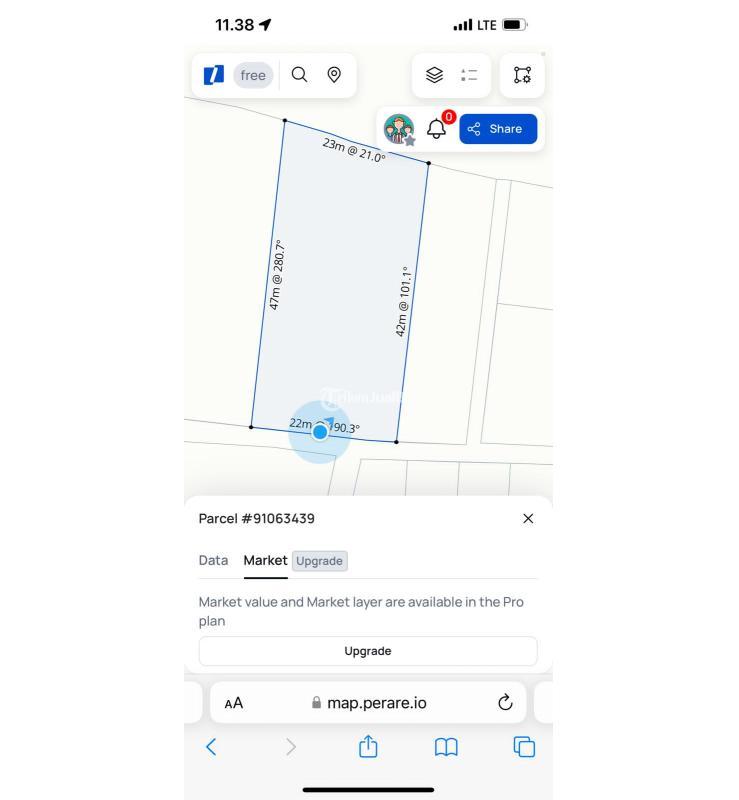Switch to the Data tab

[x=213, y=560]
